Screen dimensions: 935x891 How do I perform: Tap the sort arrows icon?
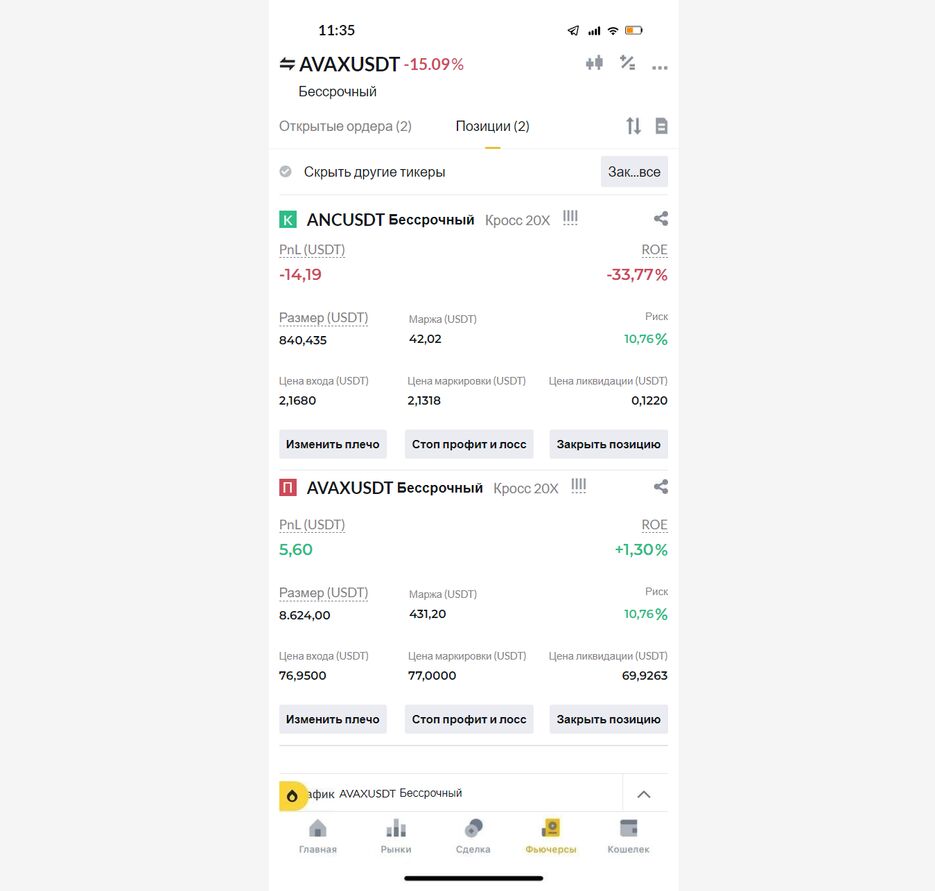tap(633, 126)
